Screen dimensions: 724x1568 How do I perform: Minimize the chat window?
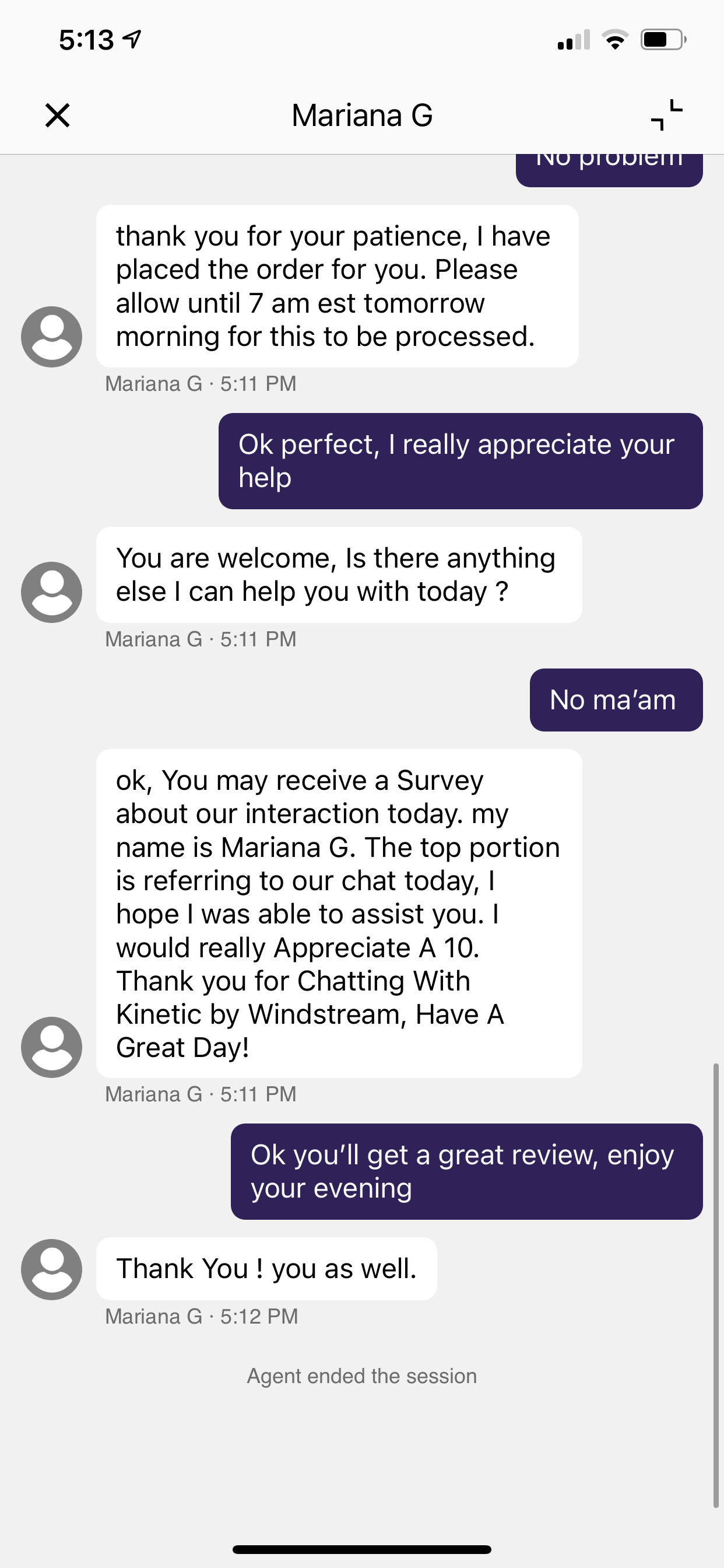pos(667,115)
